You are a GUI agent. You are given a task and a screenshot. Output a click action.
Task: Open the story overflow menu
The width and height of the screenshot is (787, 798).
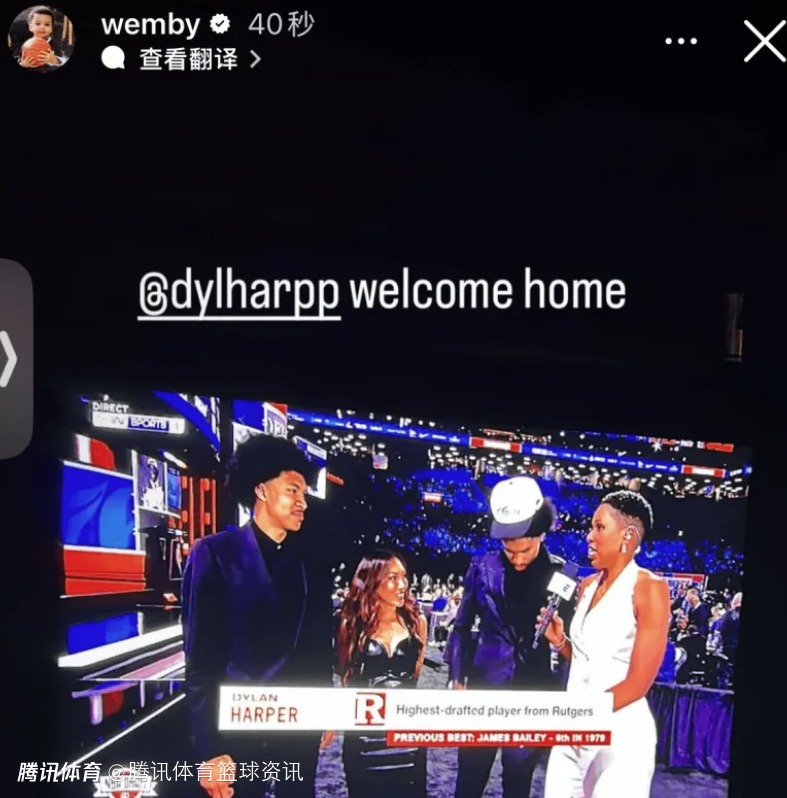[x=681, y=41]
